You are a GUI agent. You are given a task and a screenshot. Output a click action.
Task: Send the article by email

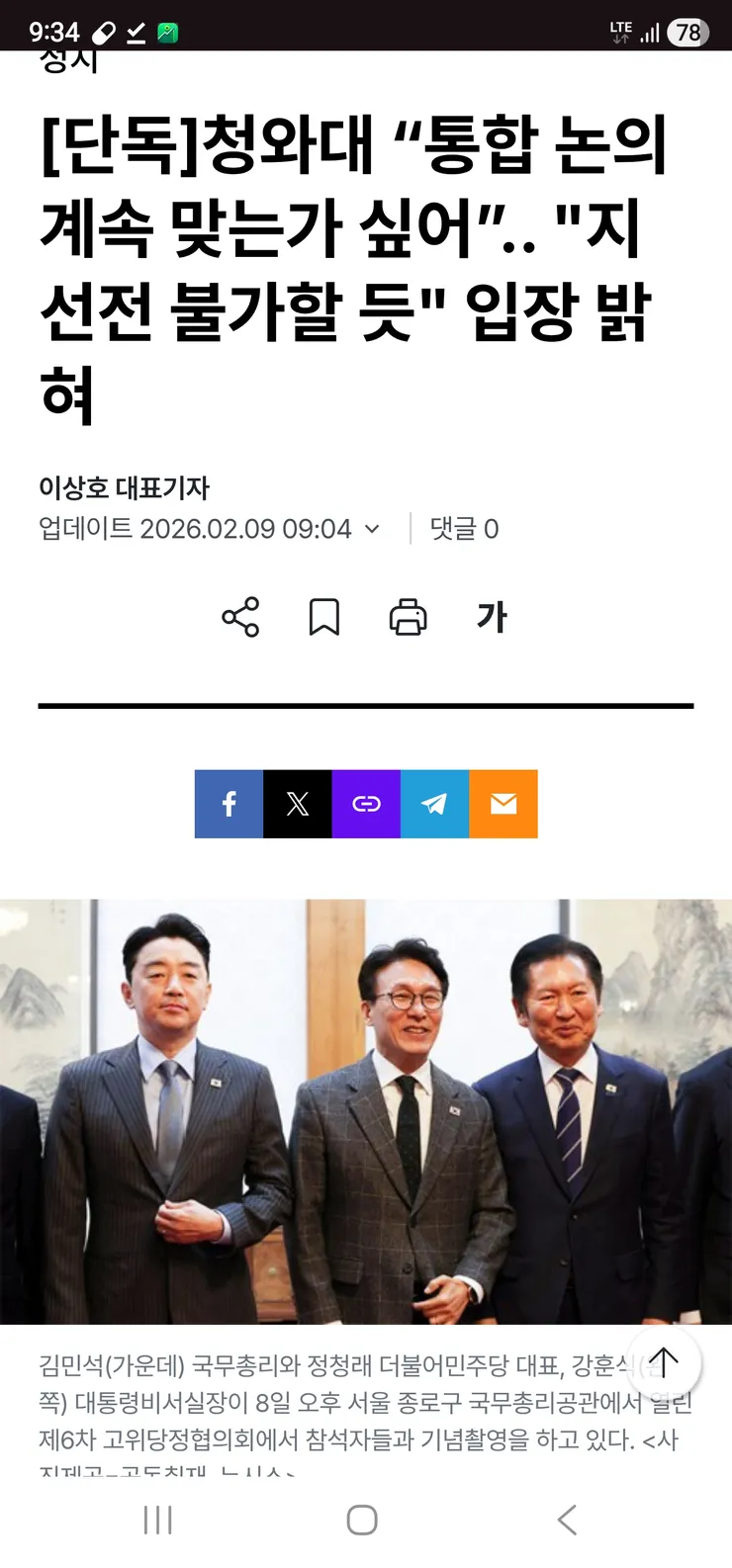tap(503, 804)
